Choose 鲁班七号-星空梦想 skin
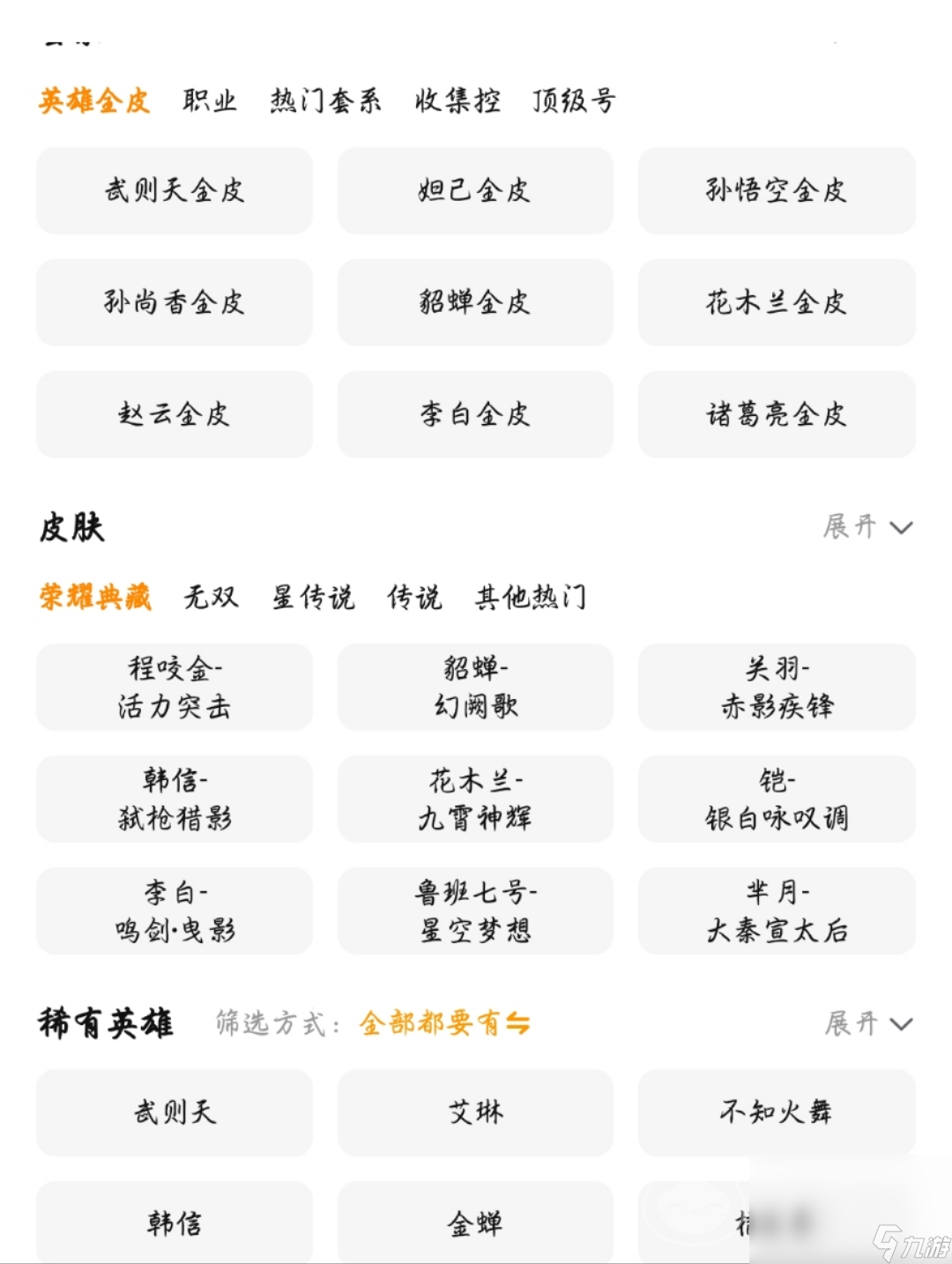This screenshot has height=1264, width=952. click(475, 911)
